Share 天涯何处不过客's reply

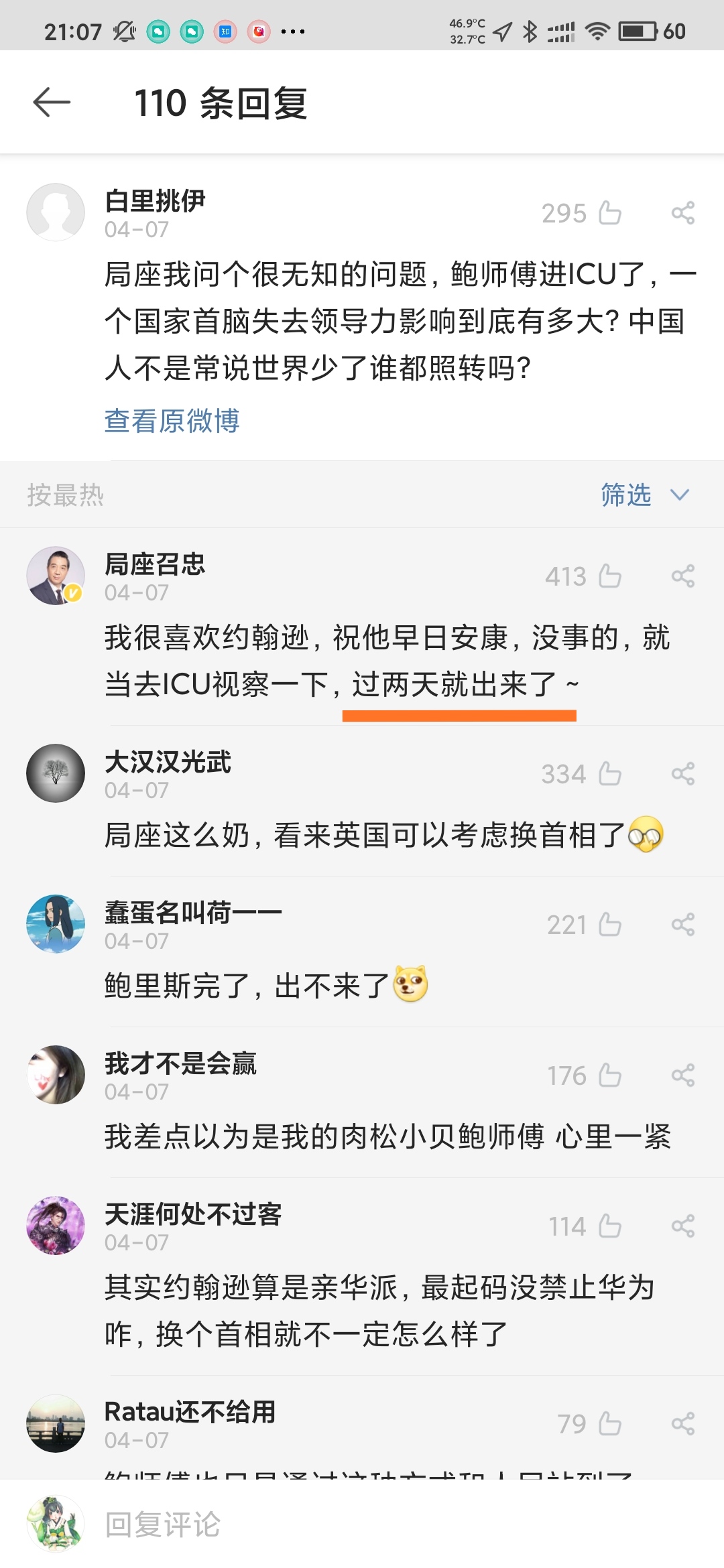682,1226
